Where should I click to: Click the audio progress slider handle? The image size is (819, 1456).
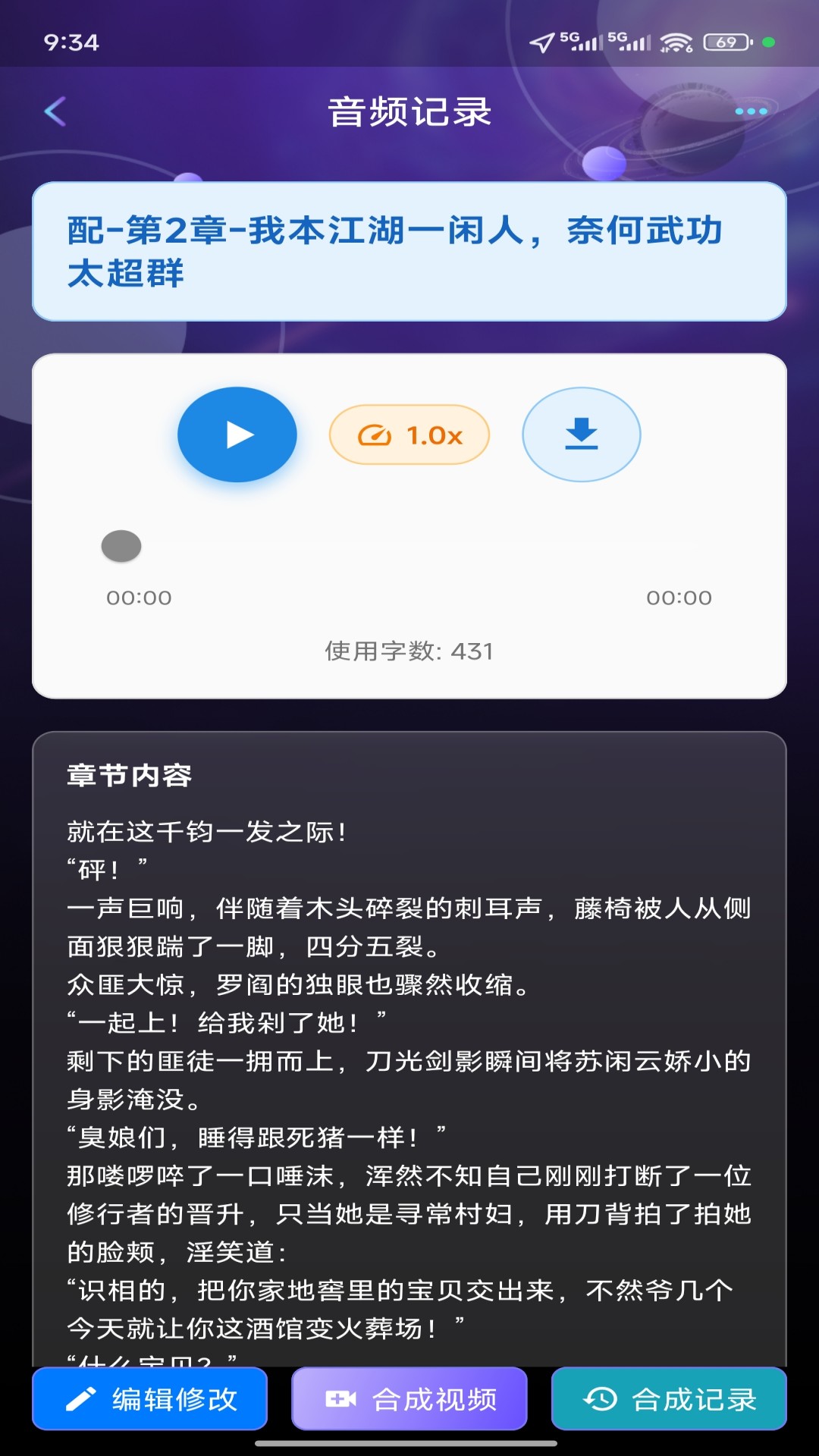121,545
